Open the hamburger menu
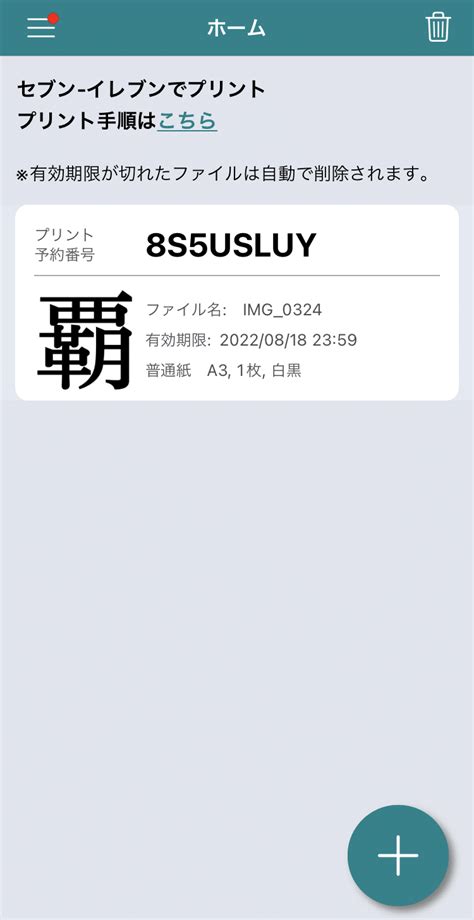Screen dimensions: 474x920 click(x=41, y=27)
